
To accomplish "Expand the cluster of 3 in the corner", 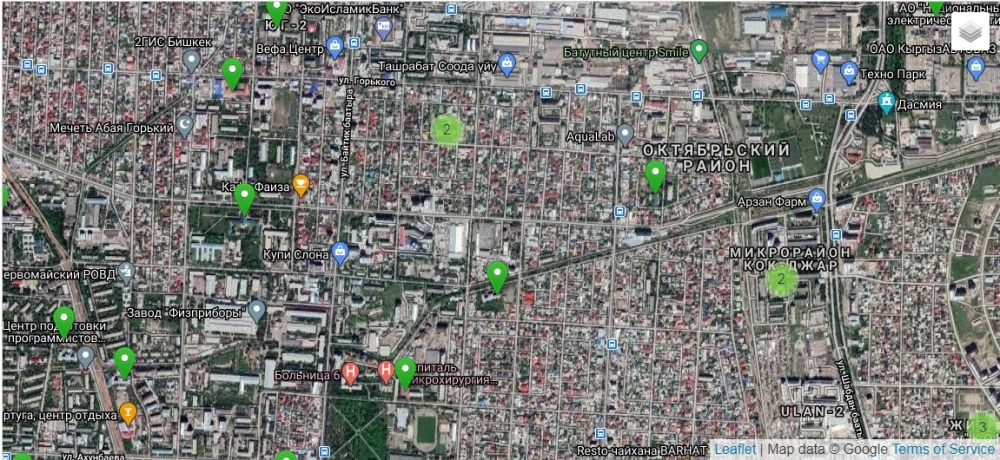I will pyautogui.click(x=982, y=427).
